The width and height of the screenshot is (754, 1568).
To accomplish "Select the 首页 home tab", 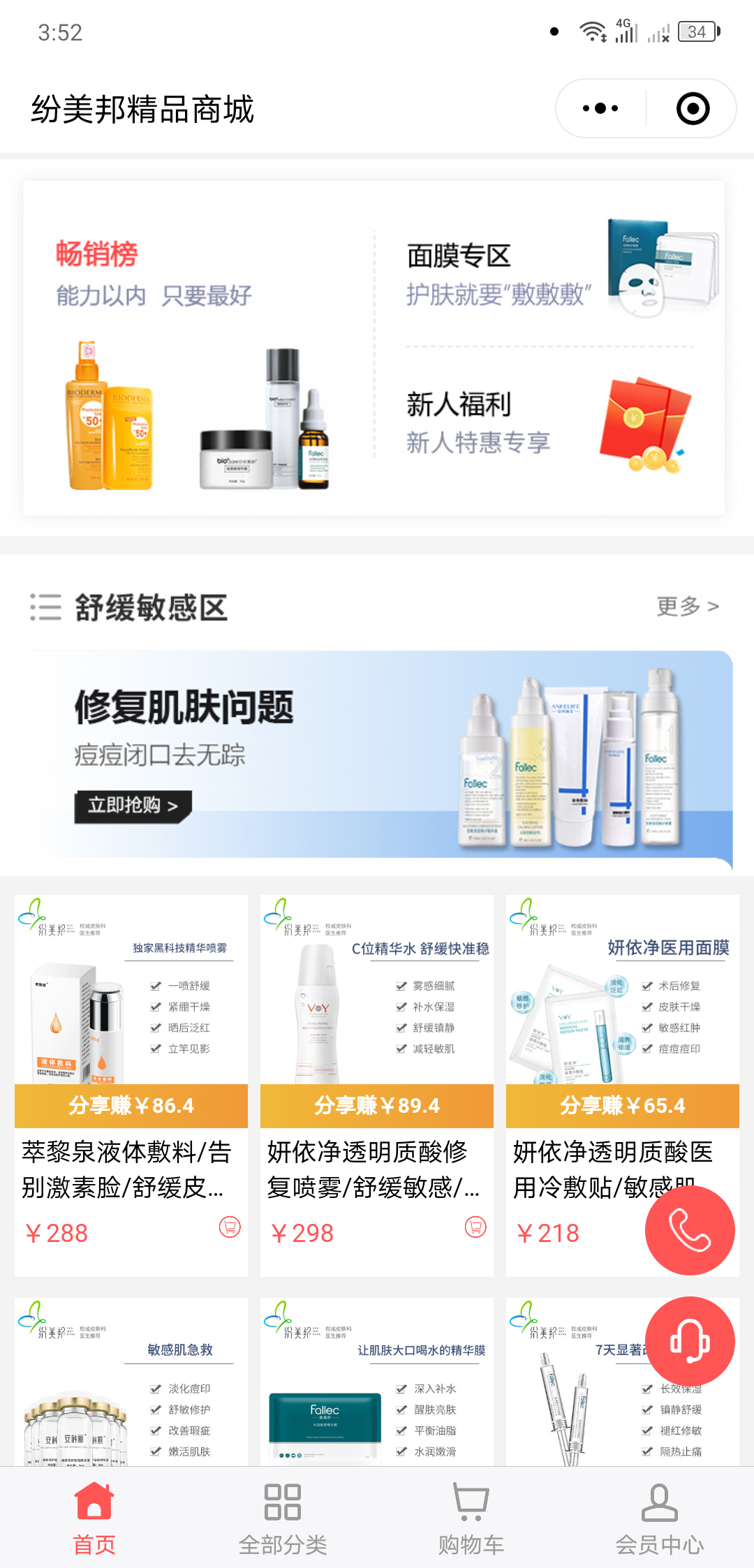I will tap(94, 1518).
